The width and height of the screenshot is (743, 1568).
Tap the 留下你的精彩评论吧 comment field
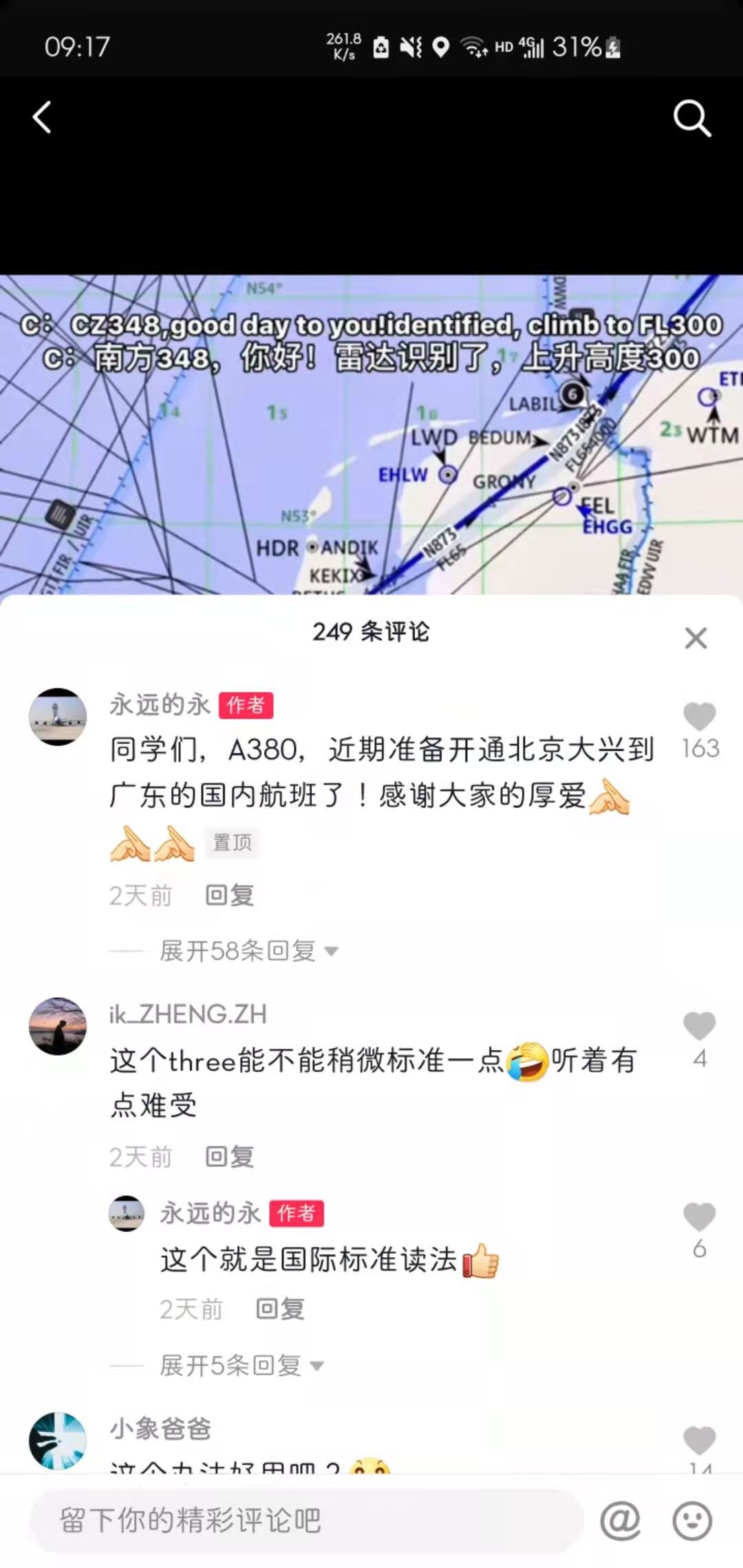click(x=306, y=1521)
